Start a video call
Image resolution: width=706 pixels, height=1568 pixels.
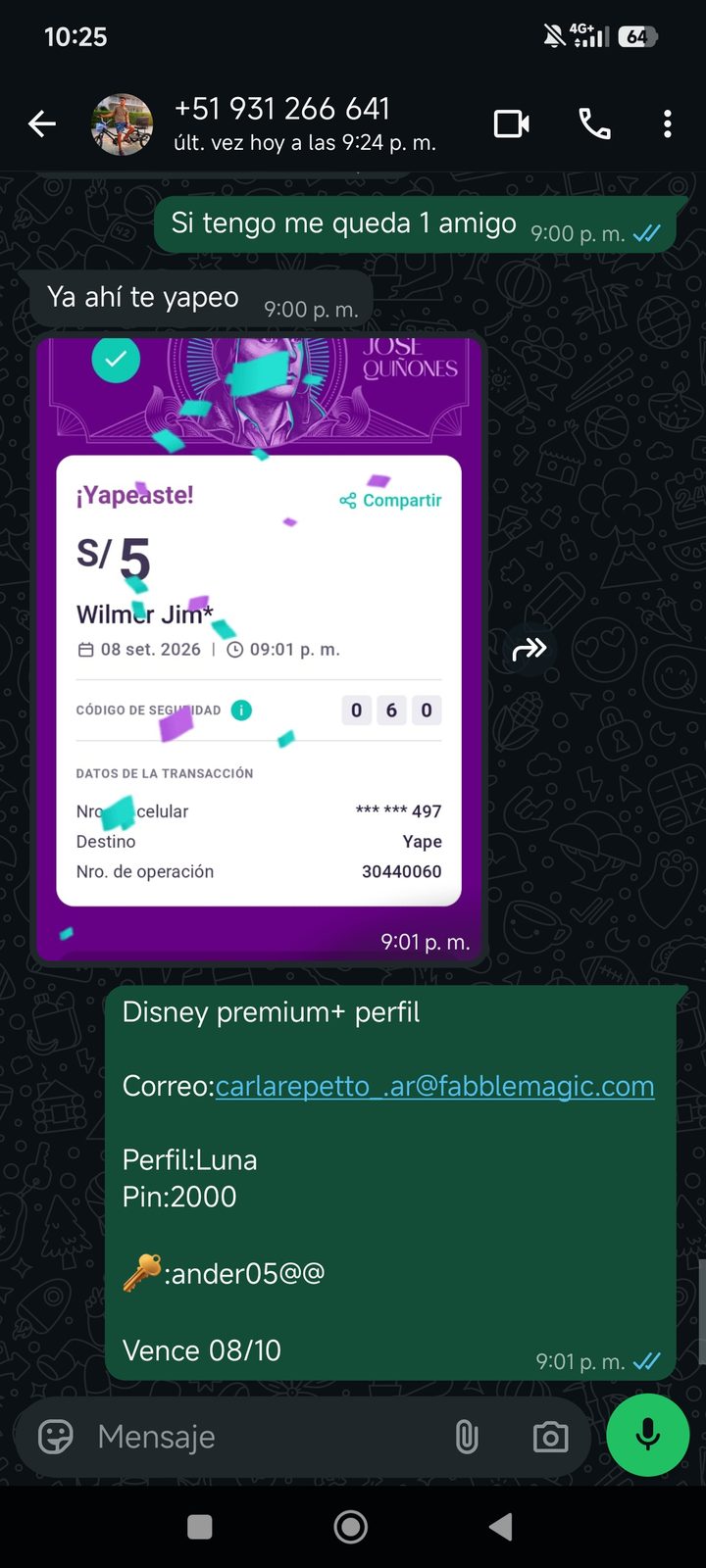[x=511, y=123]
